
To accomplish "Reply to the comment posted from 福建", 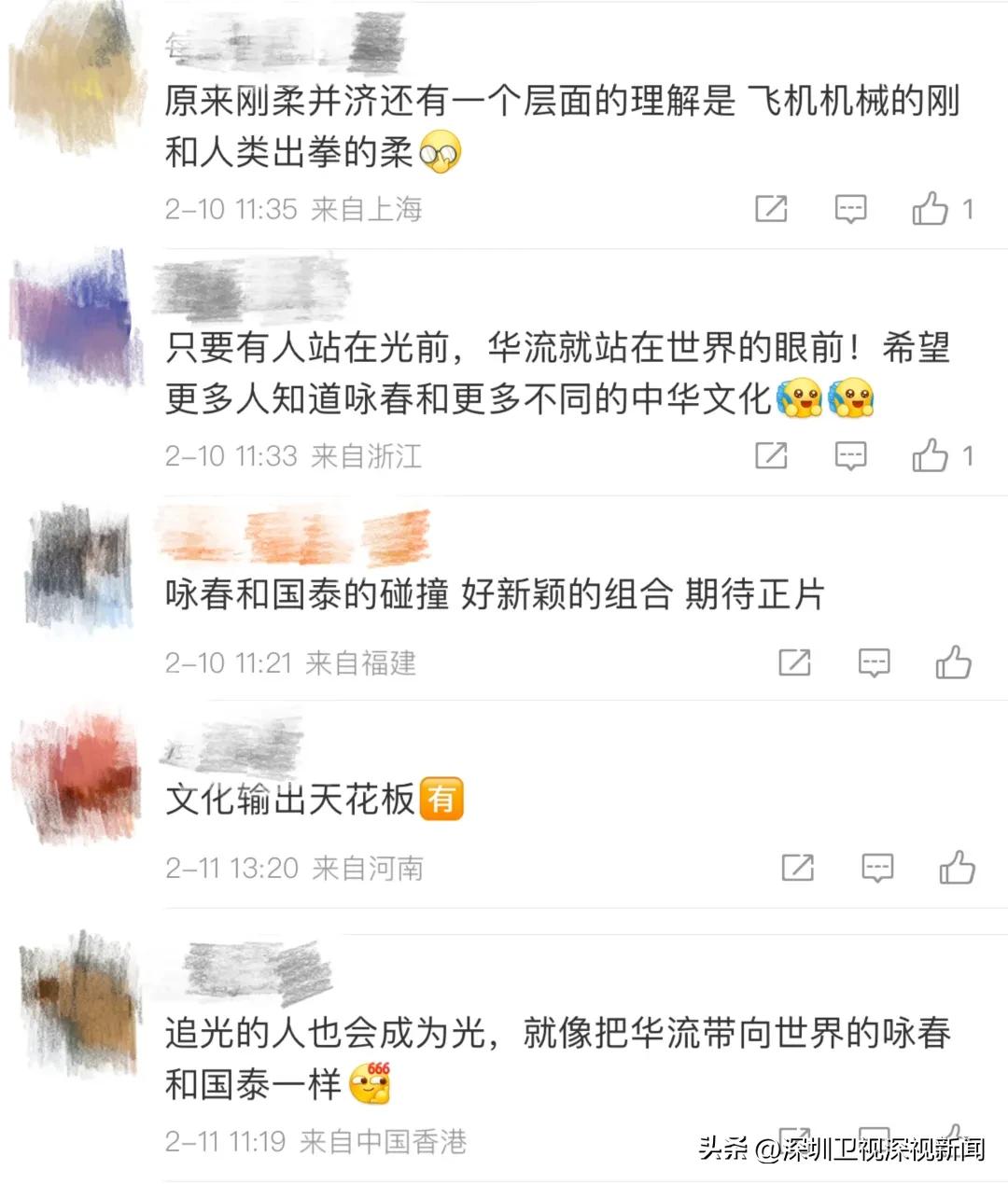I will tap(874, 662).
